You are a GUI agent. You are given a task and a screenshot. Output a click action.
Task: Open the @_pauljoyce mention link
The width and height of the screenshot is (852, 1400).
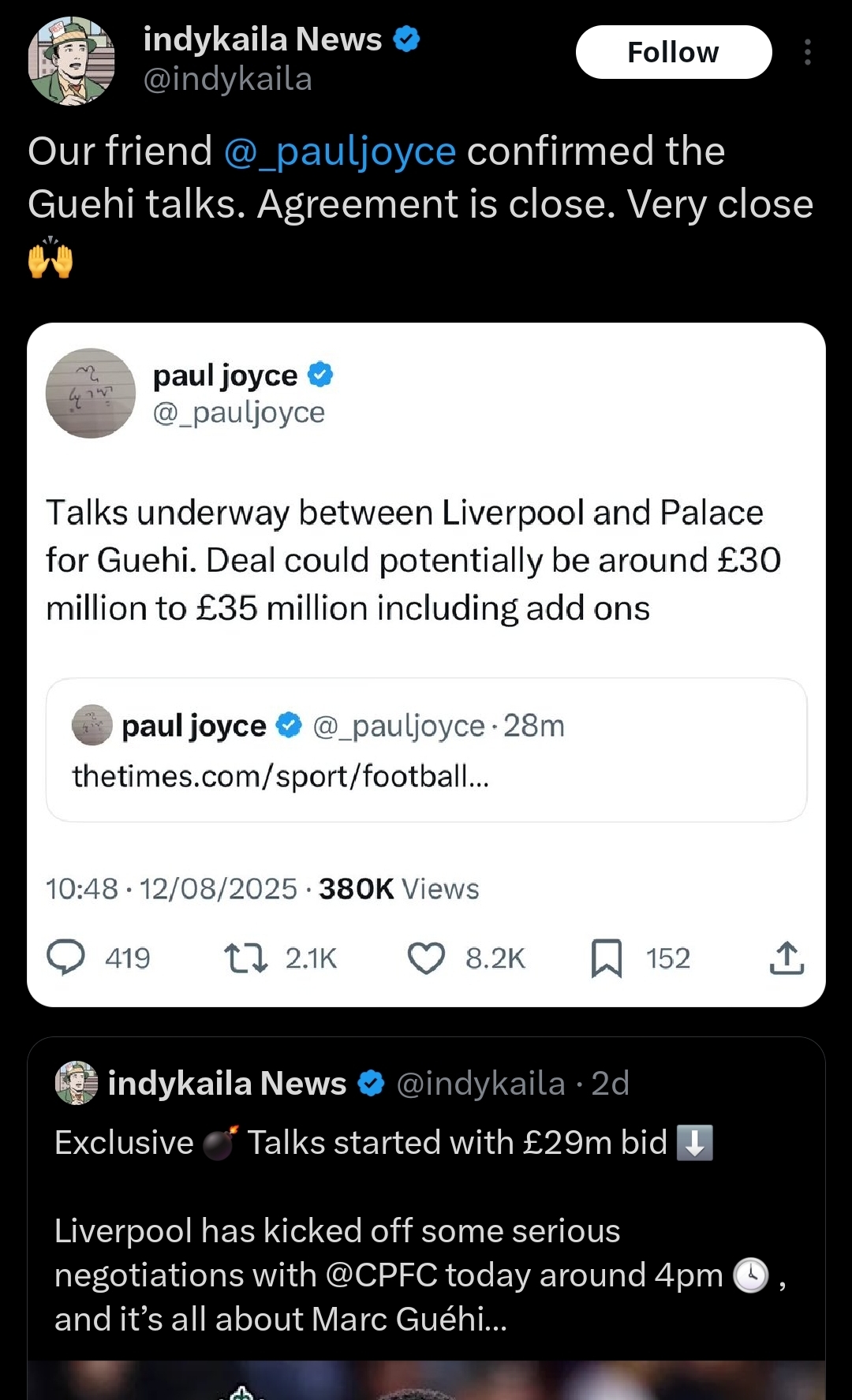tap(339, 151)
